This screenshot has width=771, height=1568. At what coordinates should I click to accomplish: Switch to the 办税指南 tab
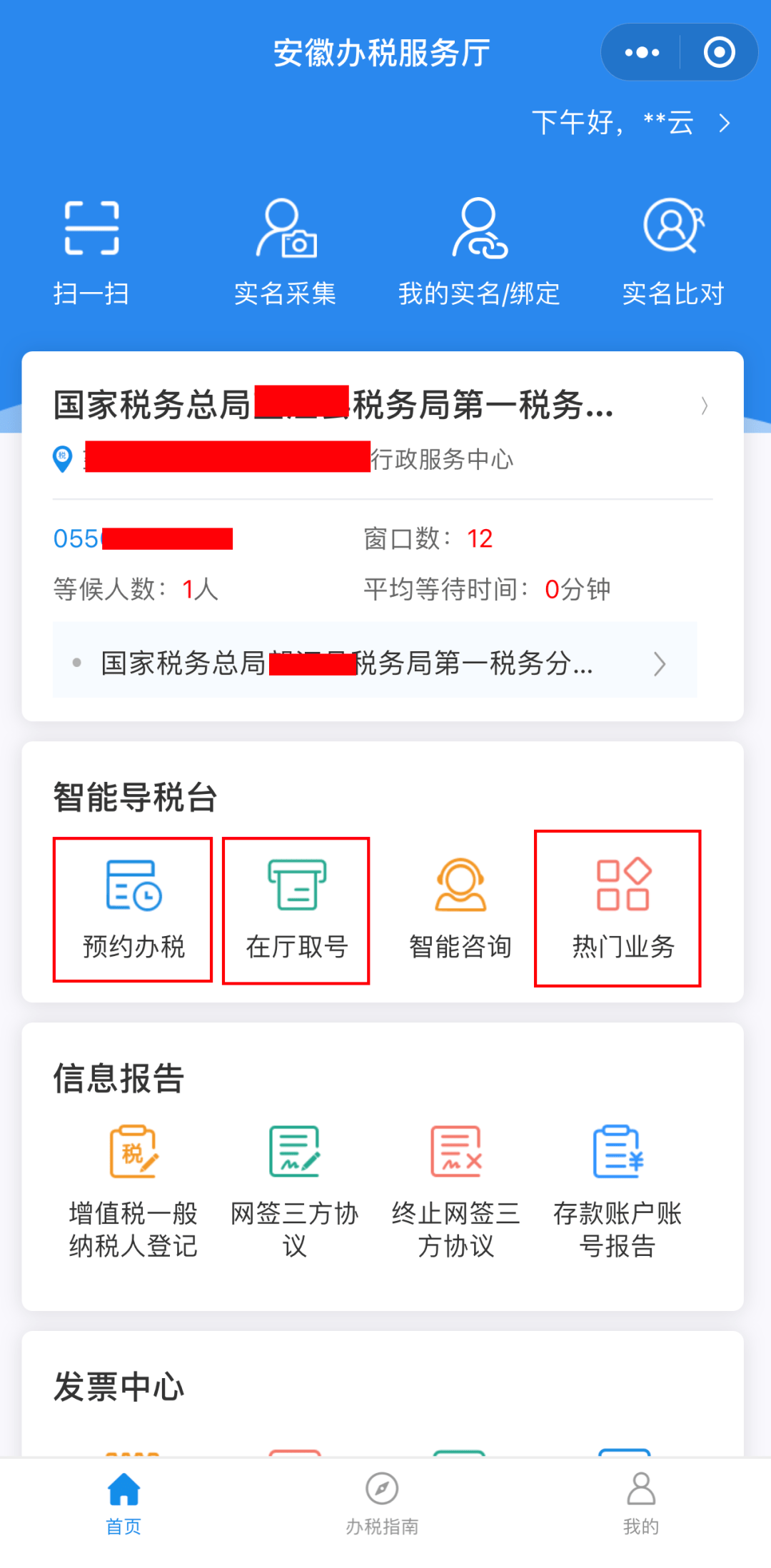[382, 1503]
